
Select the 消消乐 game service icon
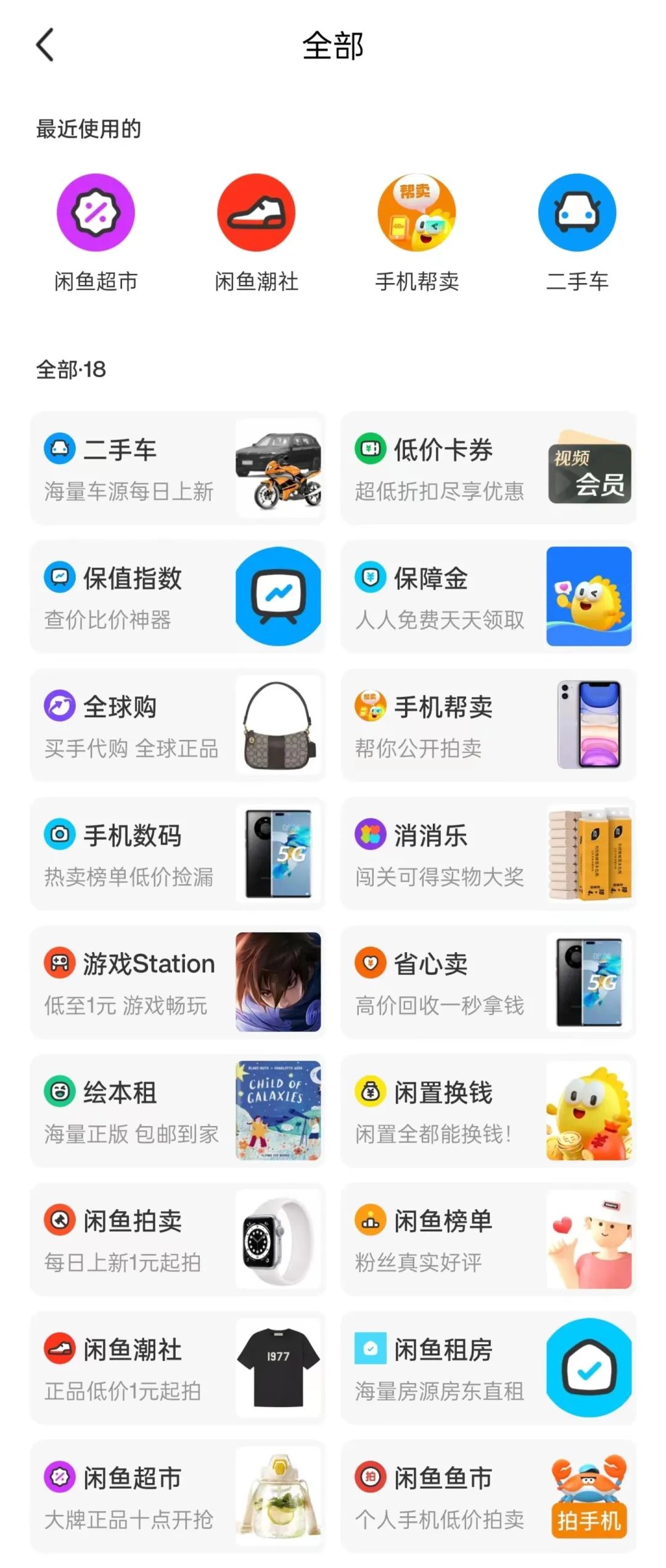[370, 835]
